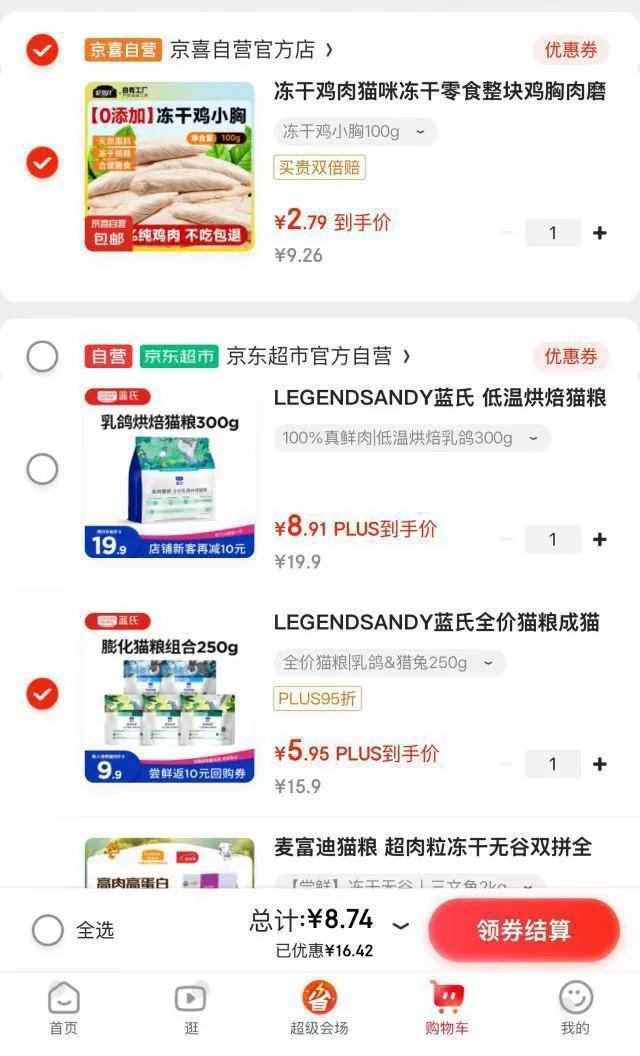The image size is (640, 1056).
Task: Increase quantity of 蓝氏 低温烘焙猫粮
Action: (600, 540)
